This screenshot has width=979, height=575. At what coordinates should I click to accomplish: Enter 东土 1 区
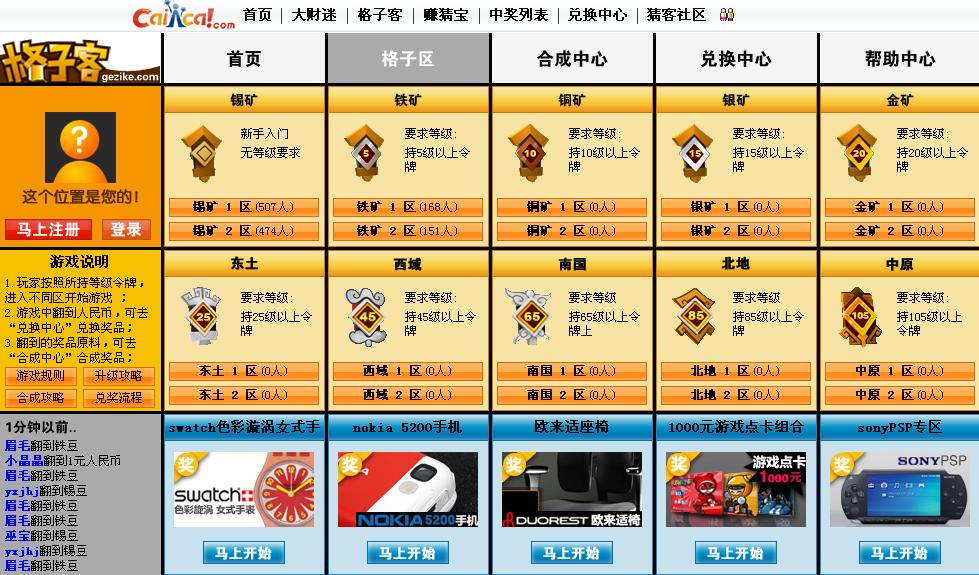click(x=243, y=370)
